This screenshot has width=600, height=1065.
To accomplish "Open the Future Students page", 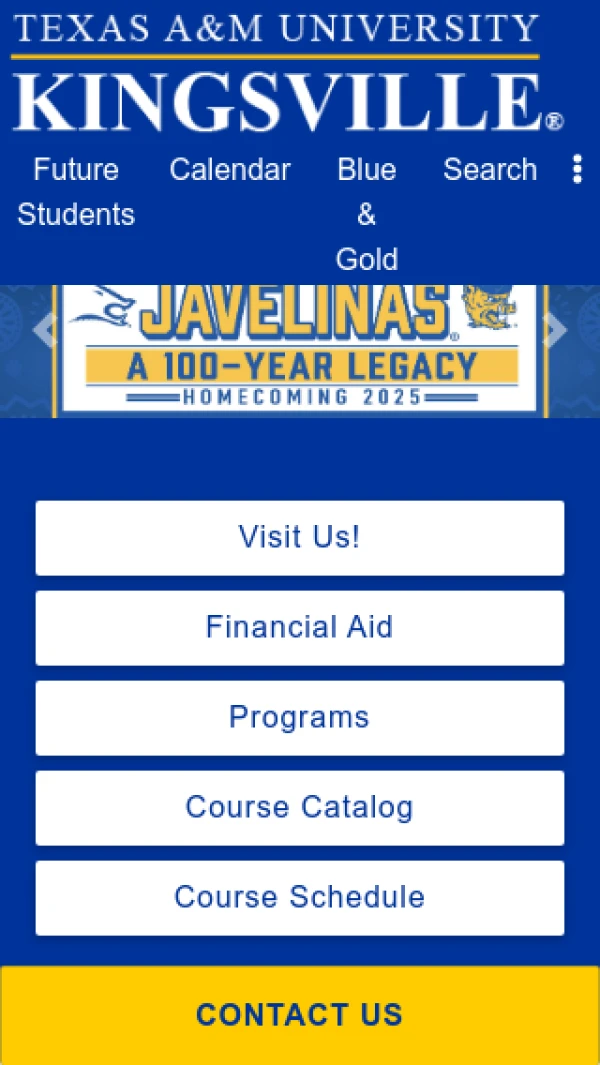I will [76, 192].
